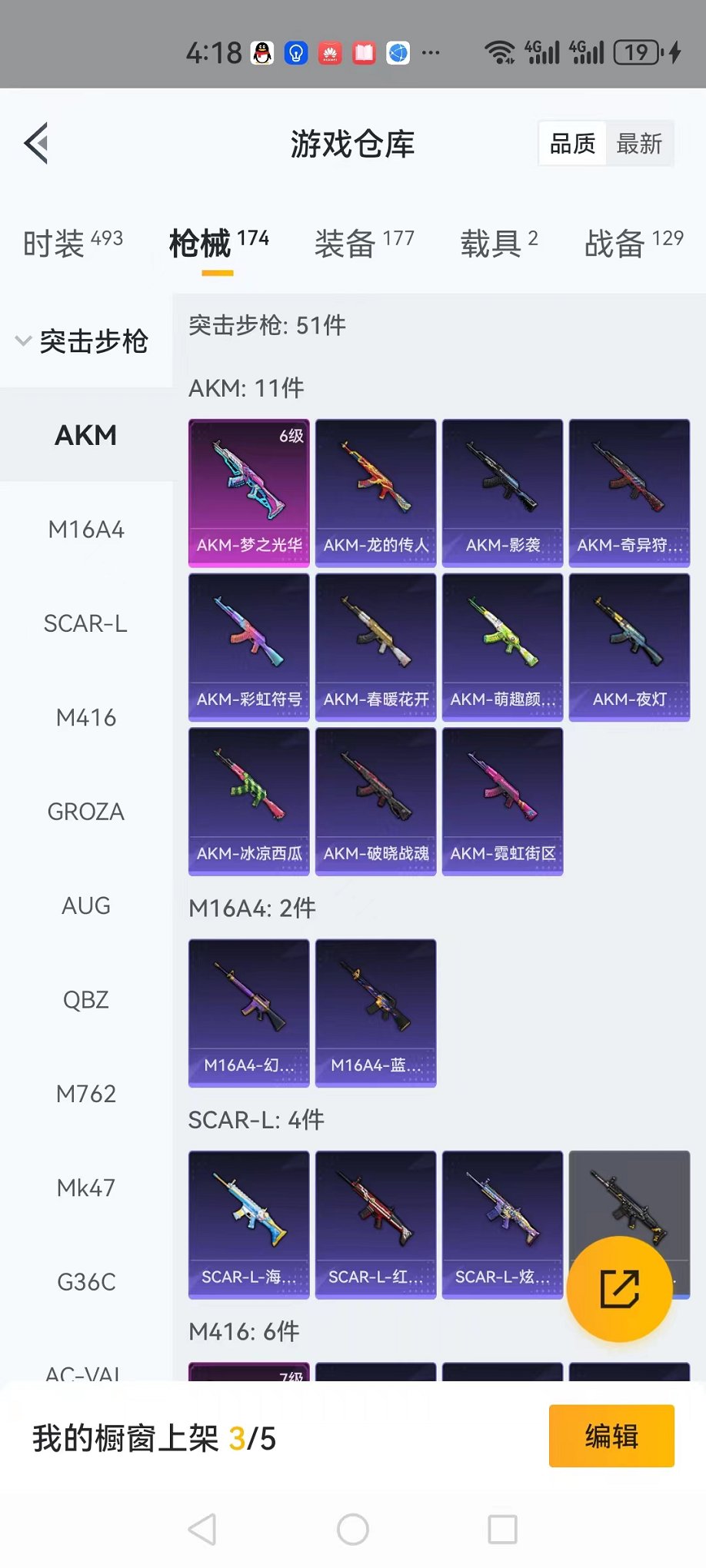Tap the system home button
The image size is (706, 1568).
click(x=353, y=1530)
